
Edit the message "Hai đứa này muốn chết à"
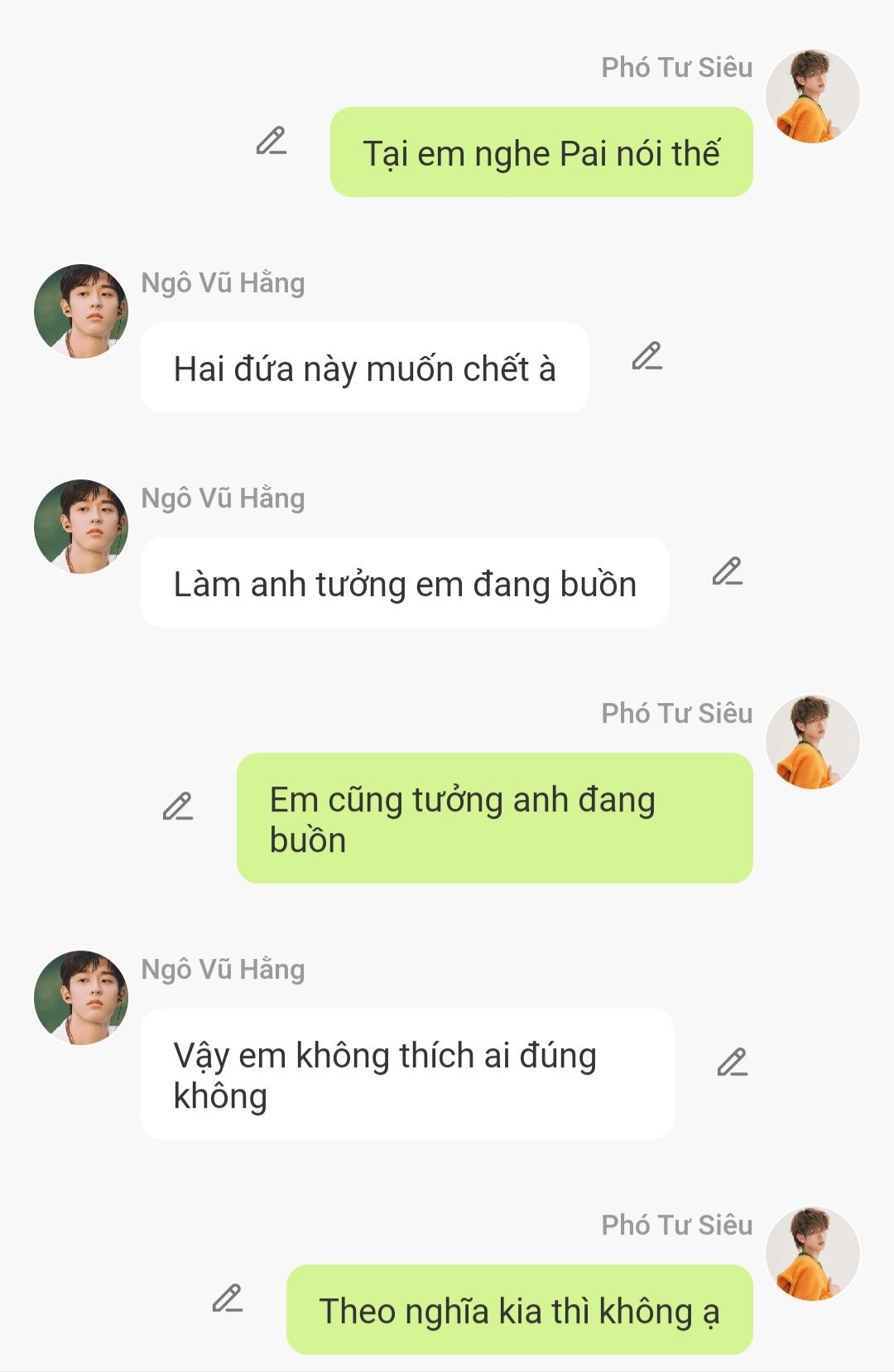pyautogui.click(x=646, y=357)
